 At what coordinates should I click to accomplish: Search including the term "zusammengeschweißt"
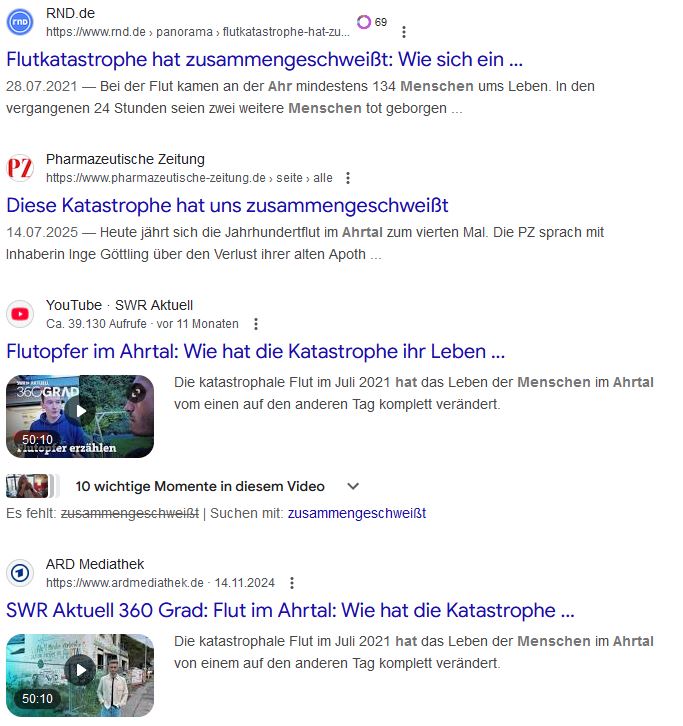[x=356, y=513]
